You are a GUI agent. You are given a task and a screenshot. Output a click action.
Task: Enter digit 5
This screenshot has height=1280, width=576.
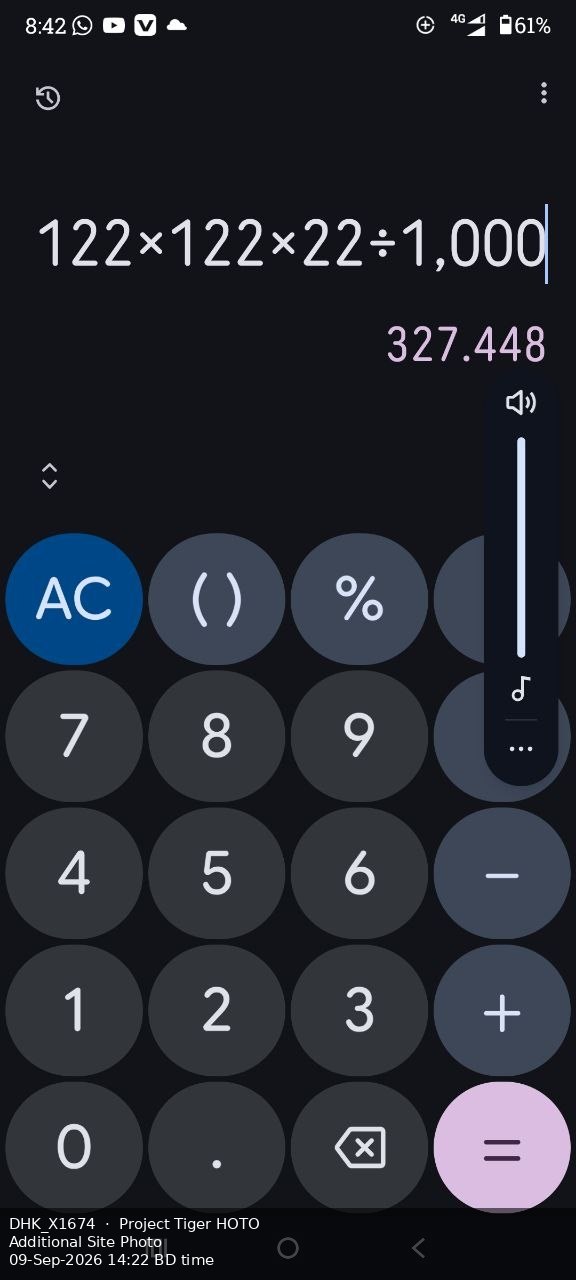[x=217, y=873]
